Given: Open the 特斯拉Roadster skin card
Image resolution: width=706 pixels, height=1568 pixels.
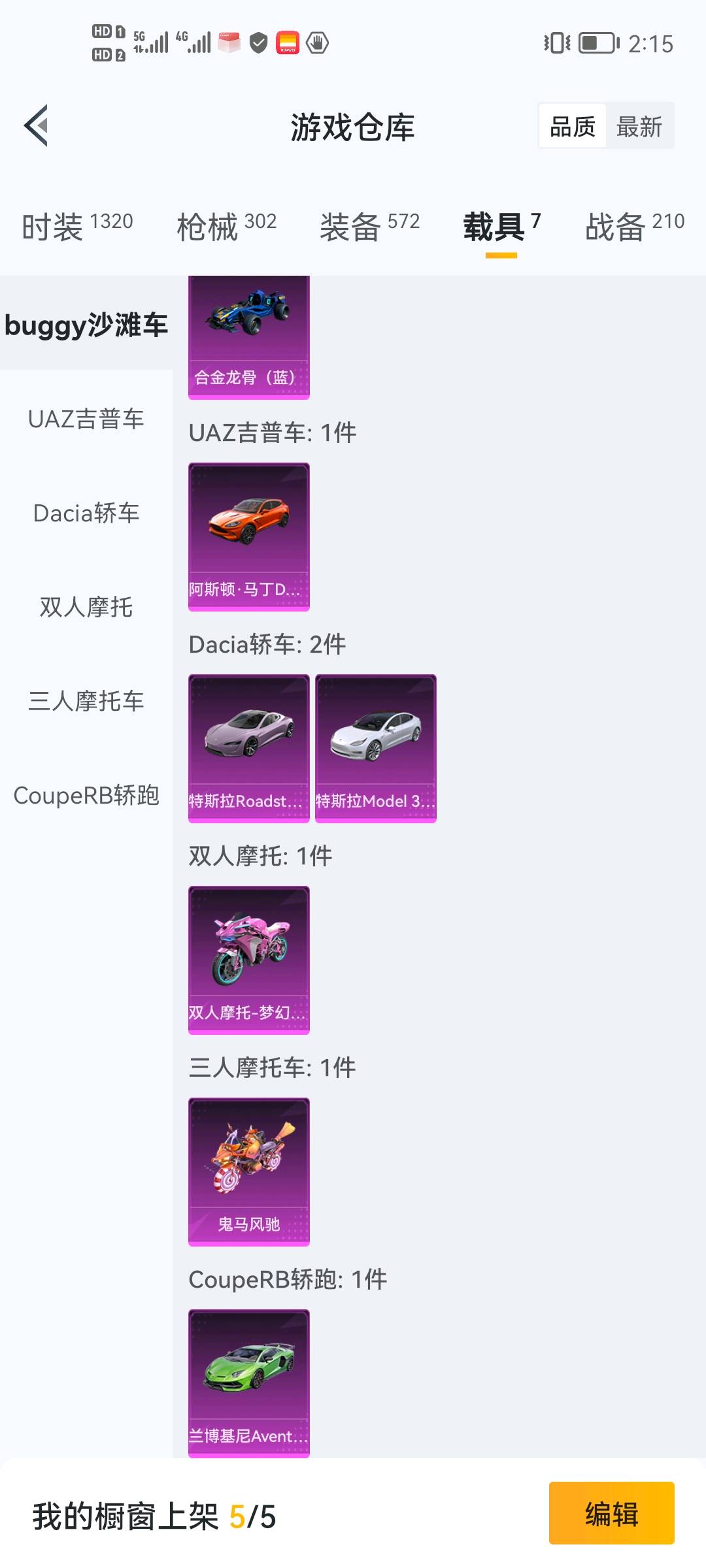Looking at the screenshot, I should point(248,748).
